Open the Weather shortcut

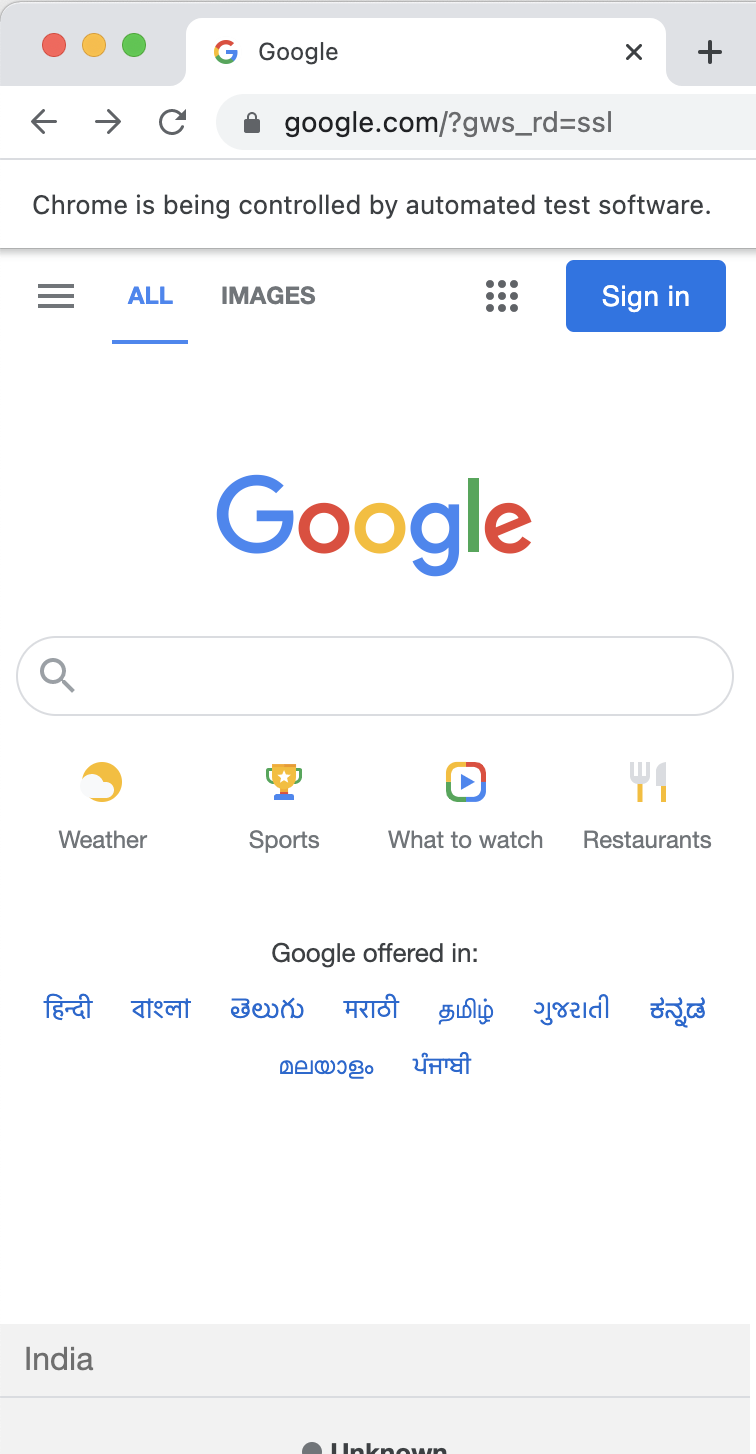coord(102,805)
